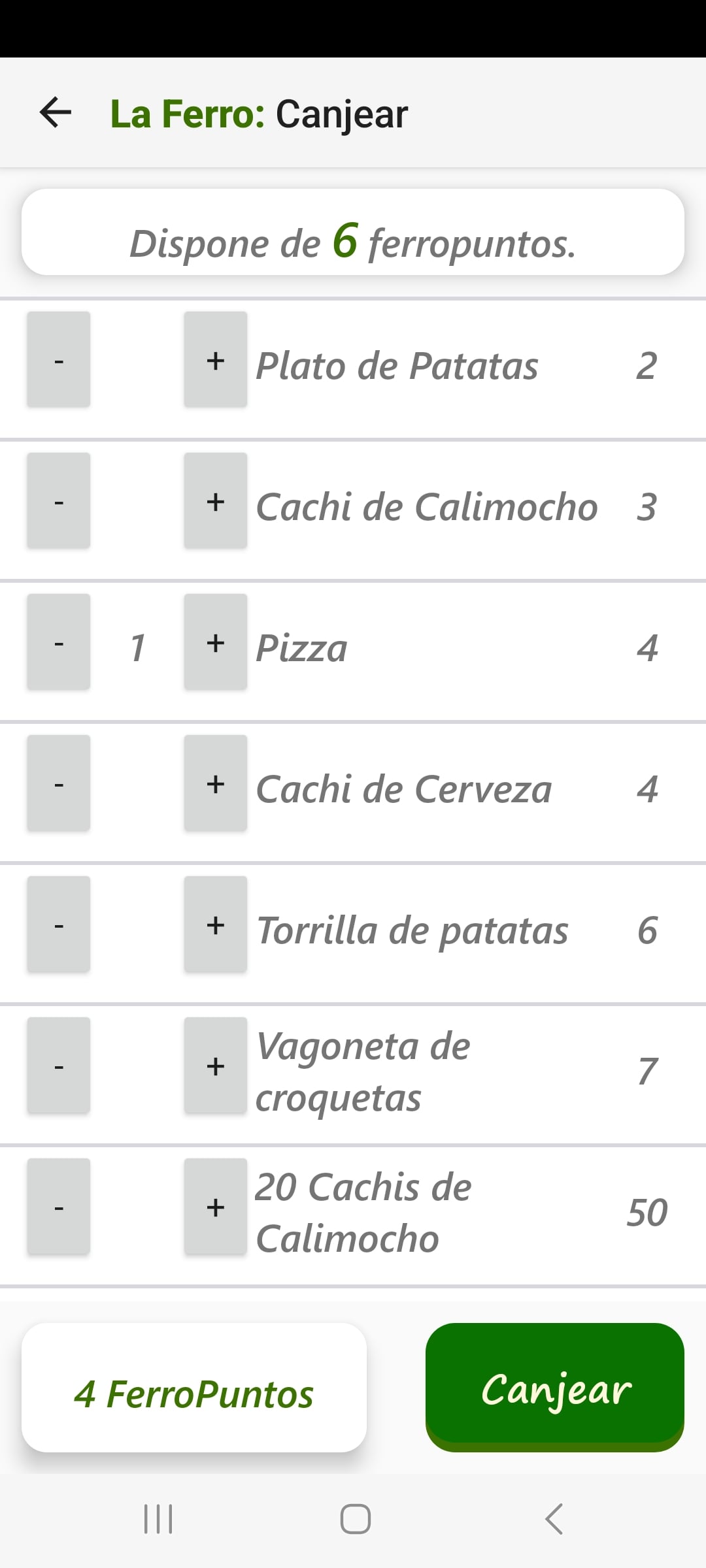This screenshot has width=706, height=1568.
Task: Tap minus for Cachi de Calimocho
Action: tap(59, 500)
